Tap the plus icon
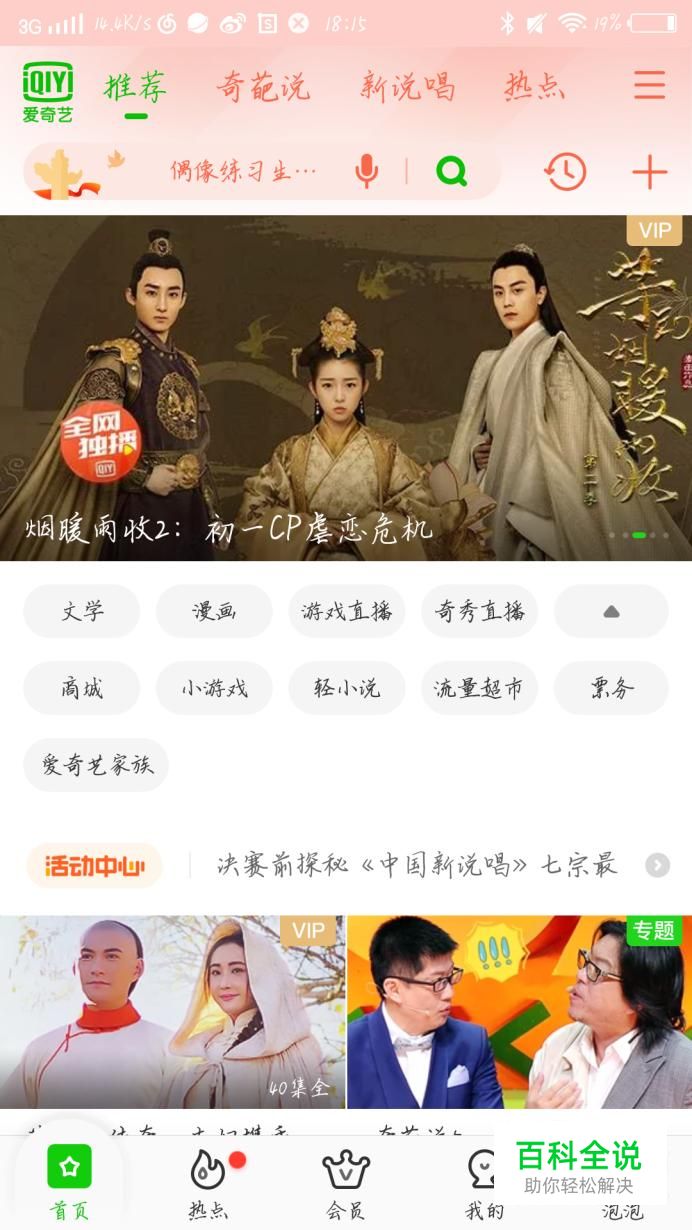692x1230 pixels. (649, 172)
